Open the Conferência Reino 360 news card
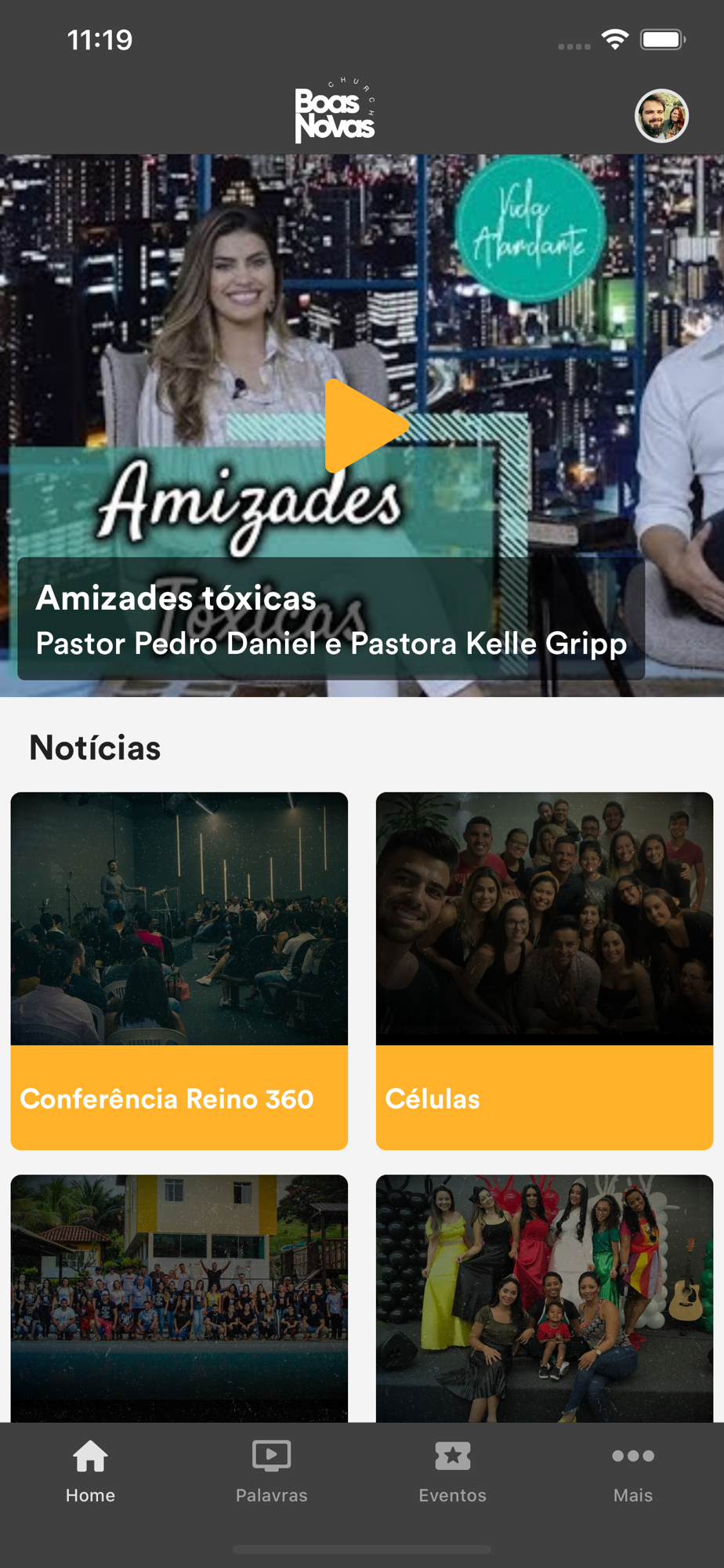This screenshot has width=724, height=1568. tap(179, 971)
